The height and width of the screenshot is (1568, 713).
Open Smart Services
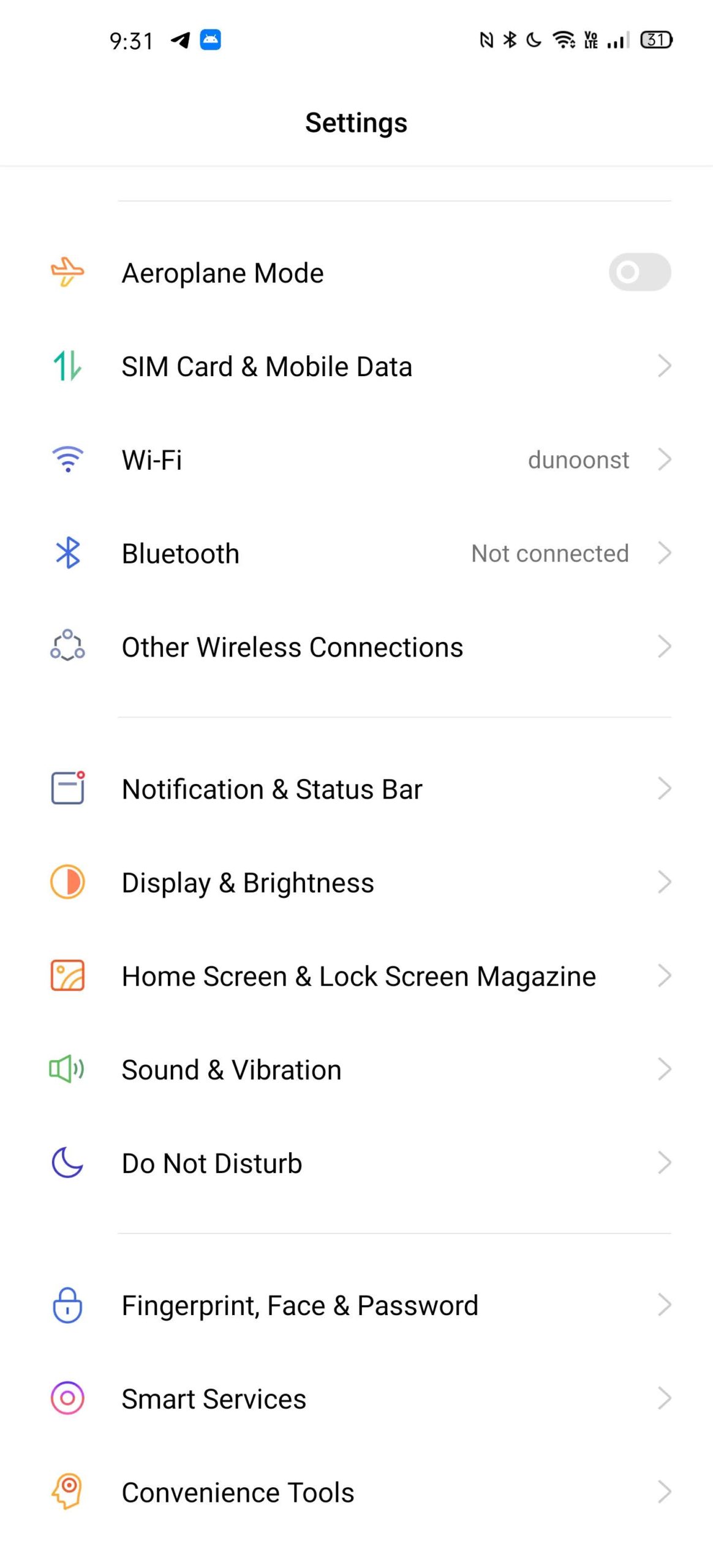click(356, 1399)
